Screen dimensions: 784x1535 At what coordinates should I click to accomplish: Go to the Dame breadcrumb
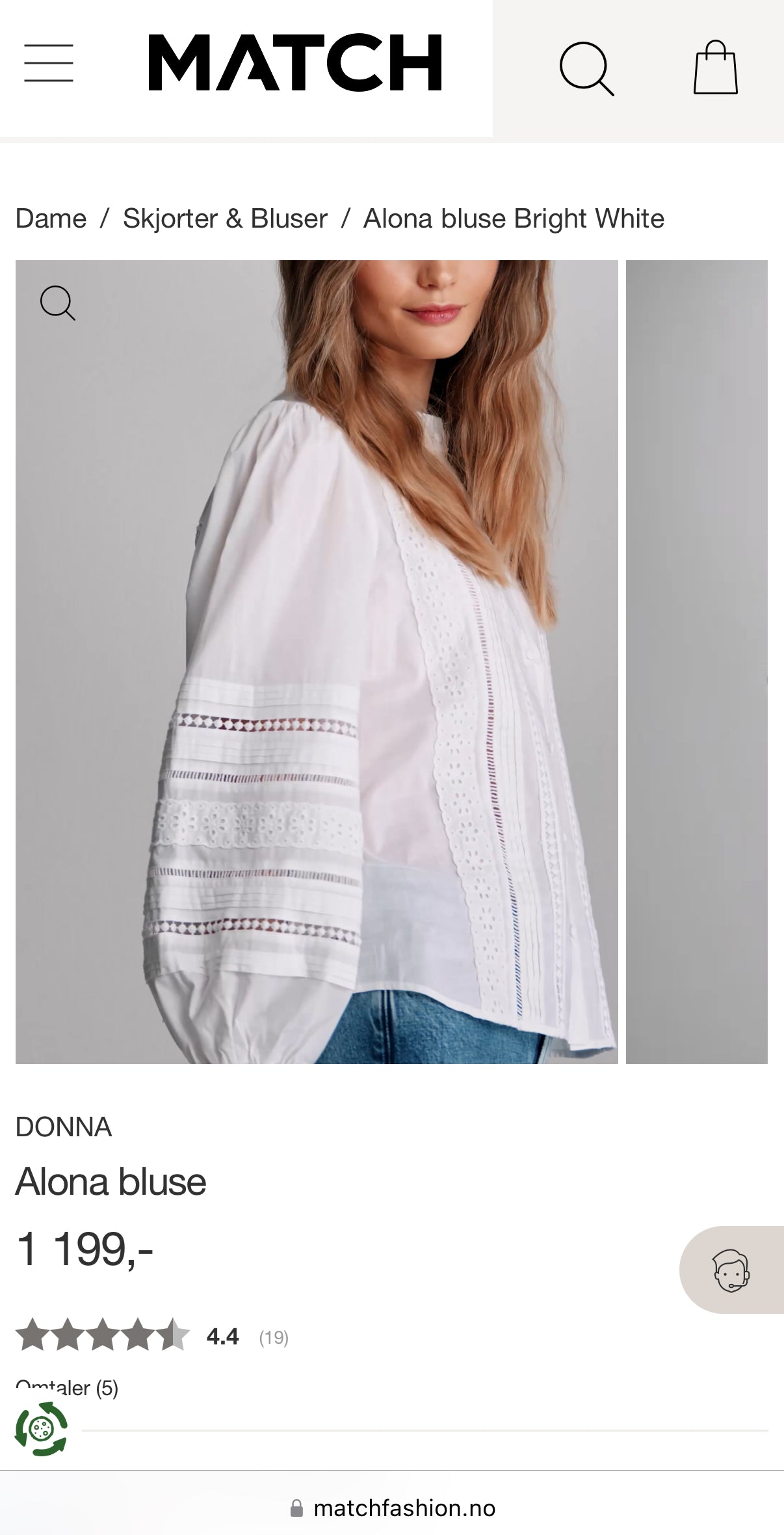[51, 219]
